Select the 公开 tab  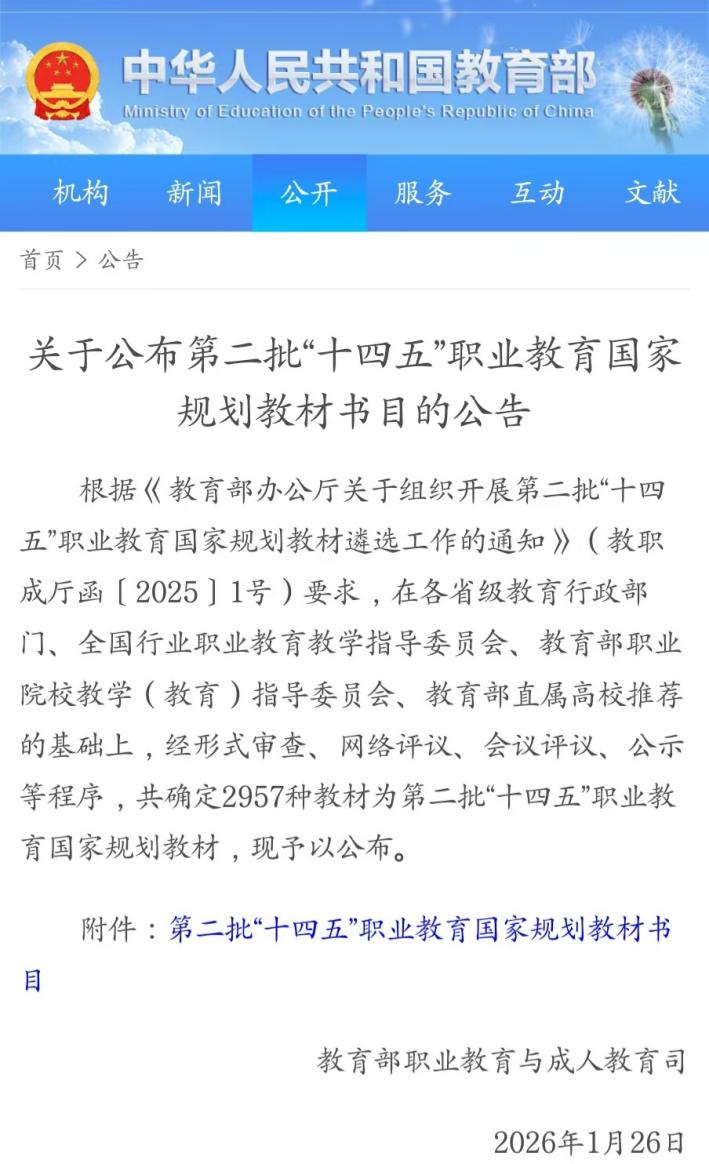click(309, 193)
